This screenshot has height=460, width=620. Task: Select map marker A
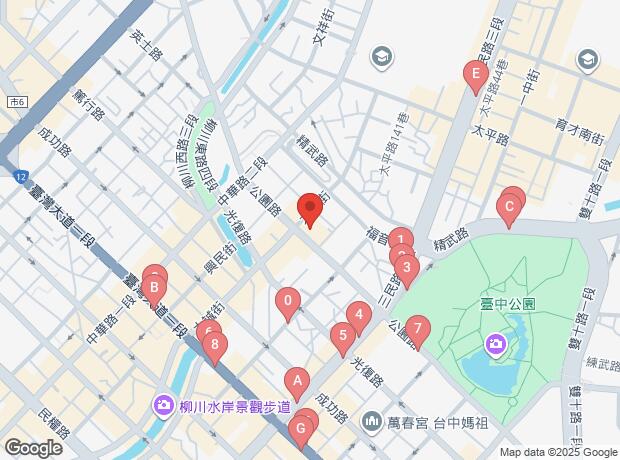coord(297,385)
